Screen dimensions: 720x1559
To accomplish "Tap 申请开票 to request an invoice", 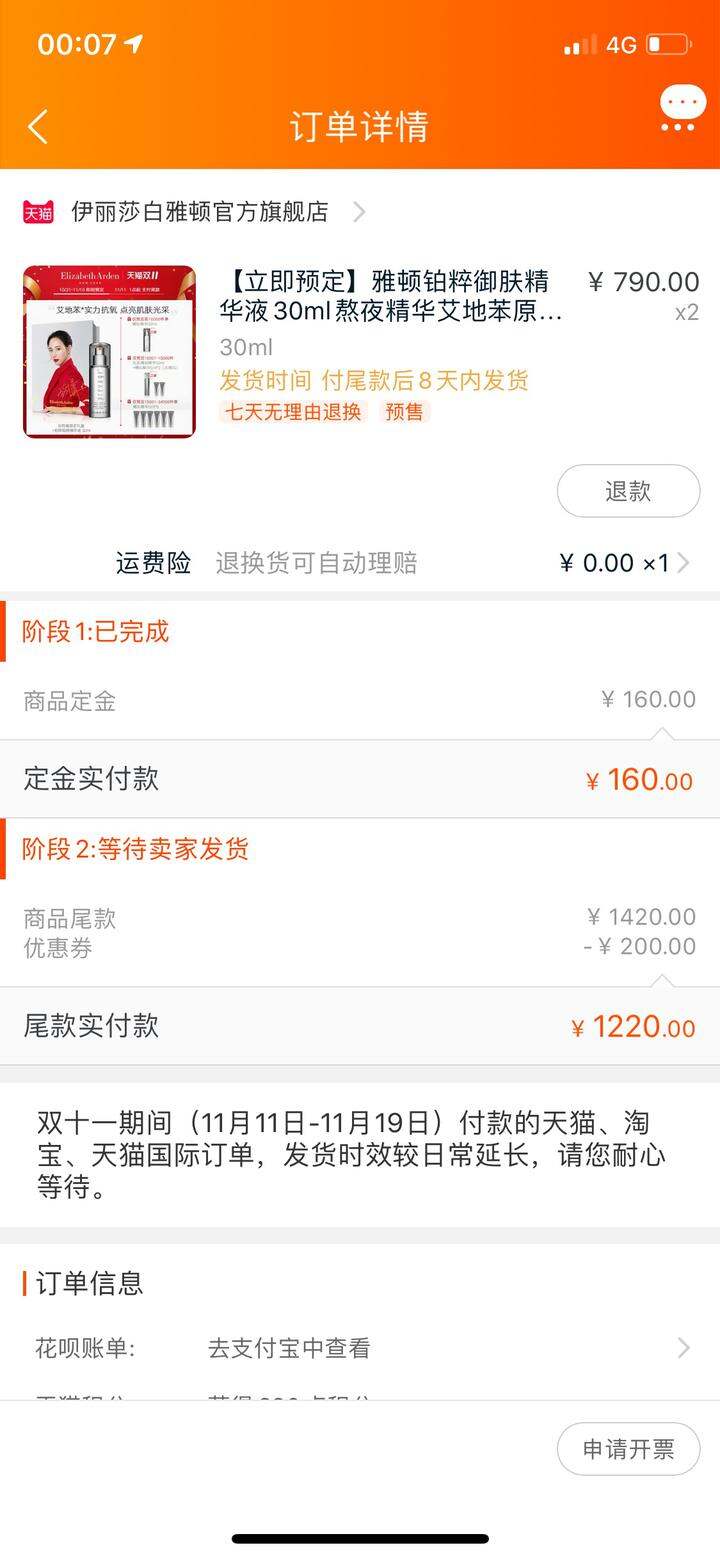I will (x=628, y=1449).
